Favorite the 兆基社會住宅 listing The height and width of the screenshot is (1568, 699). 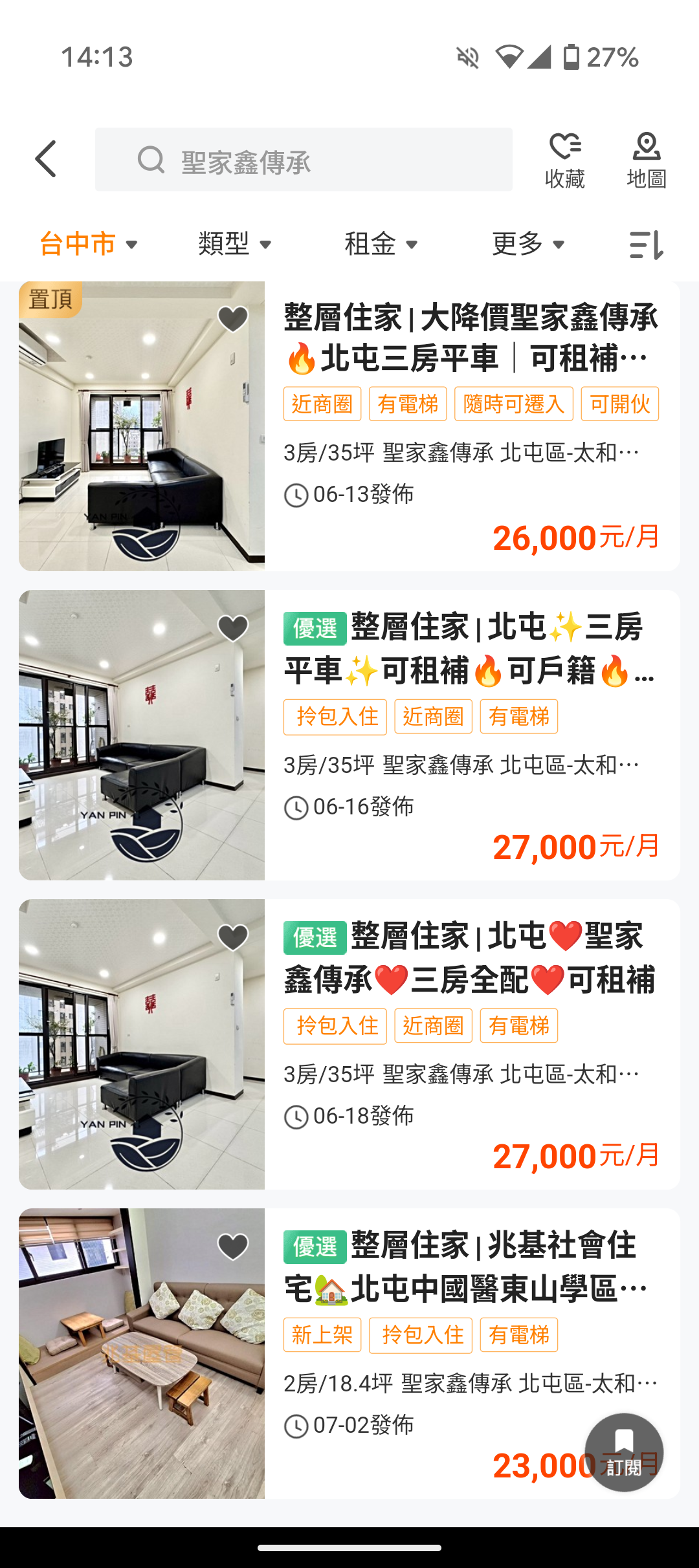click(232, 1247)
